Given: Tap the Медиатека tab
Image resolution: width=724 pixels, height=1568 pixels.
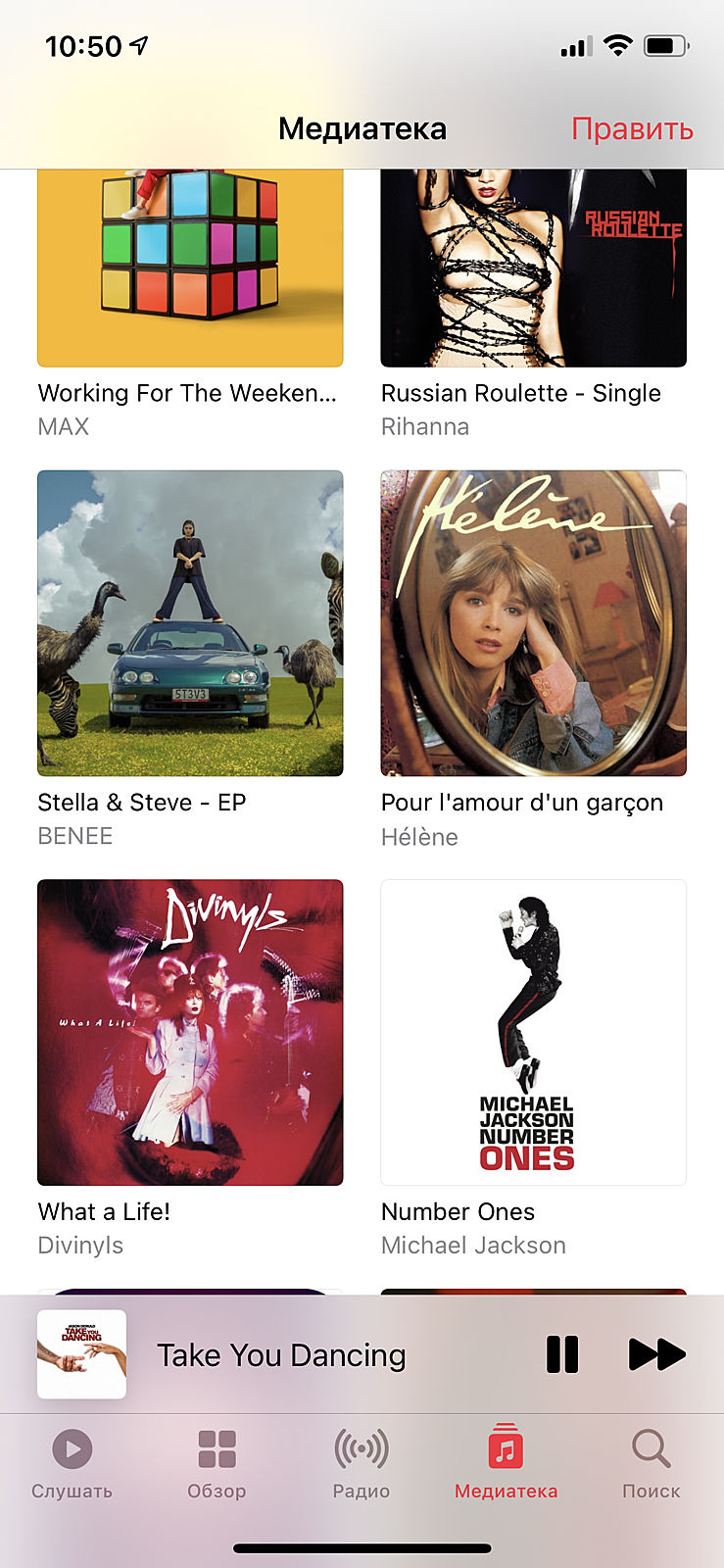Looking at the screenshot, I should pyautogui.click(x=506, y=1464).
